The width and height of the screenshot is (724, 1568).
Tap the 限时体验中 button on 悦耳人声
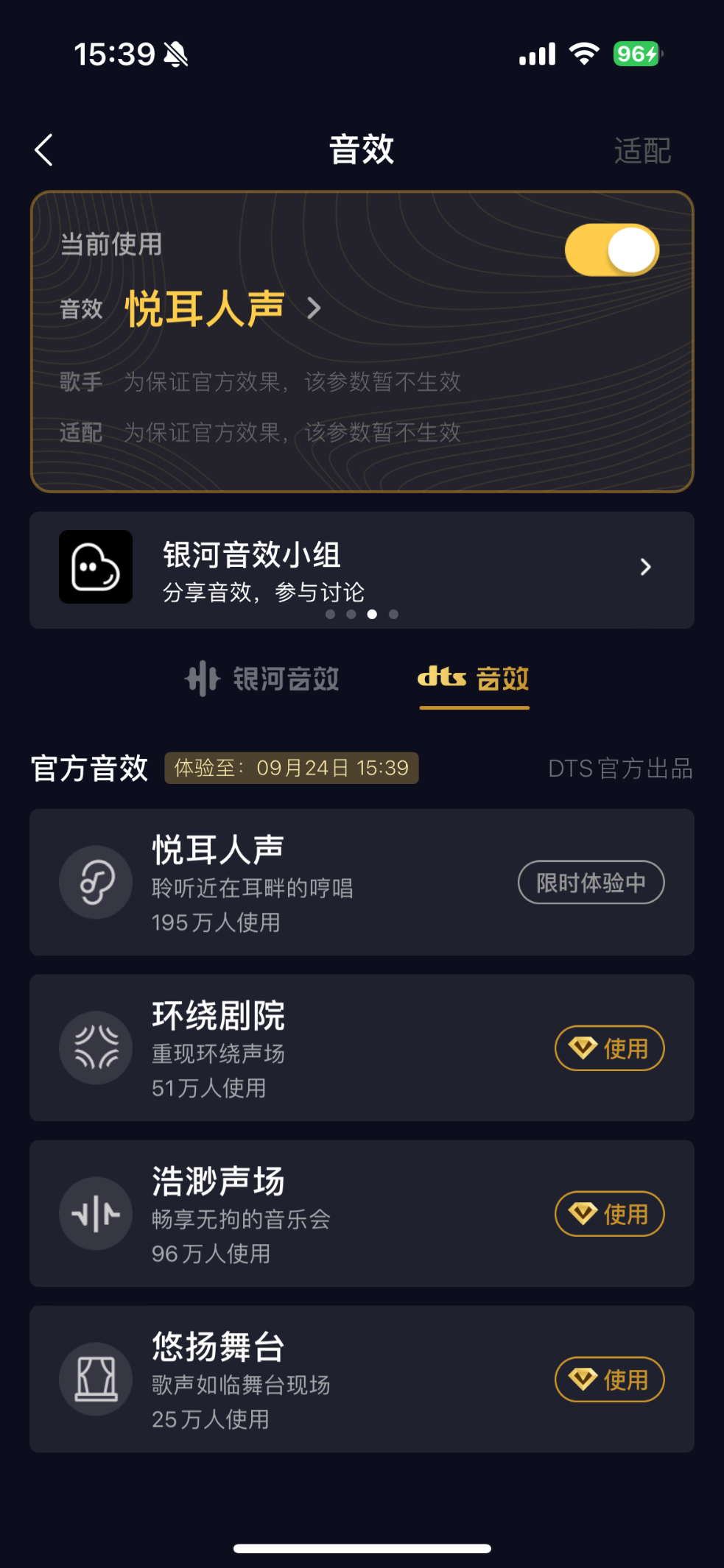[x=591, y=881]
